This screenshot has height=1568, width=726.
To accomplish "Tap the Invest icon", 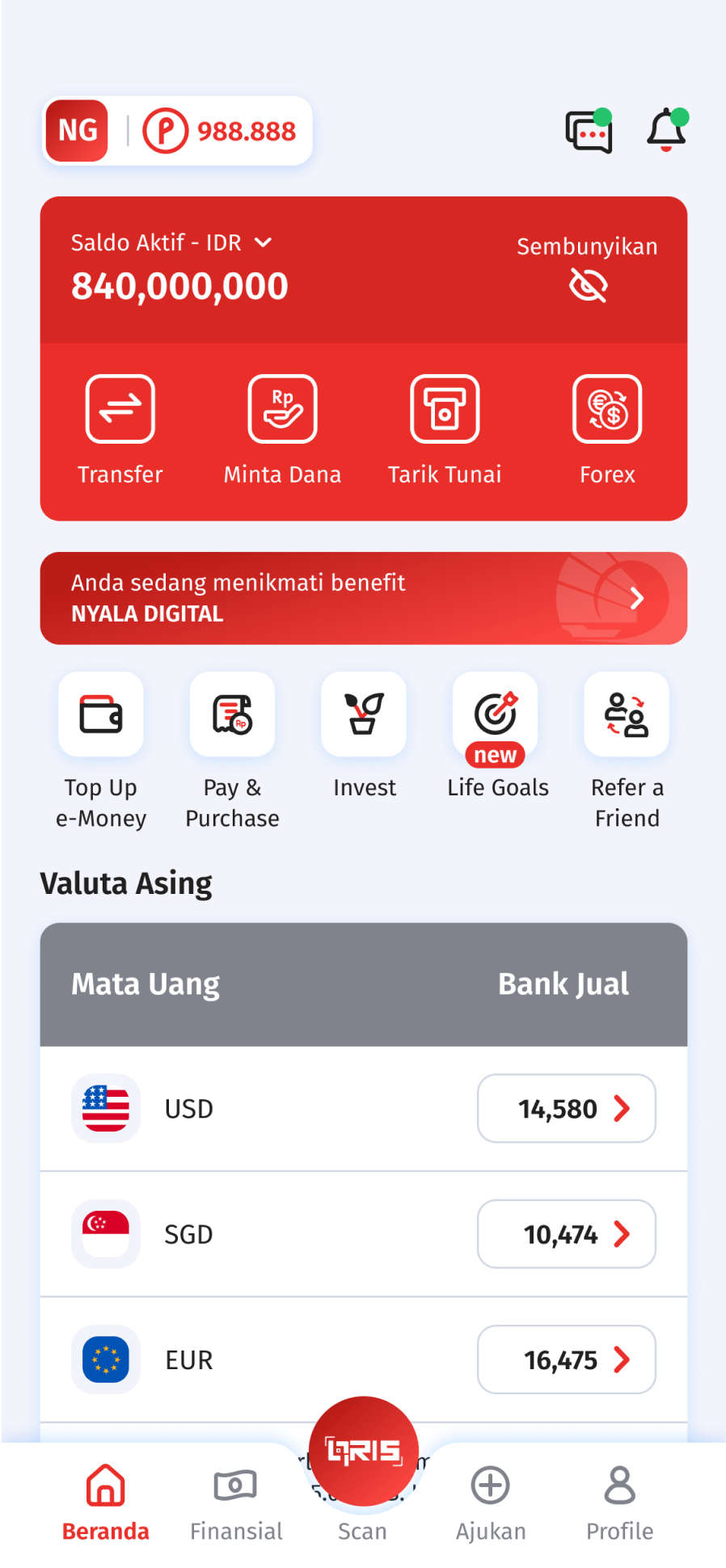I will (x=364, y=714).
